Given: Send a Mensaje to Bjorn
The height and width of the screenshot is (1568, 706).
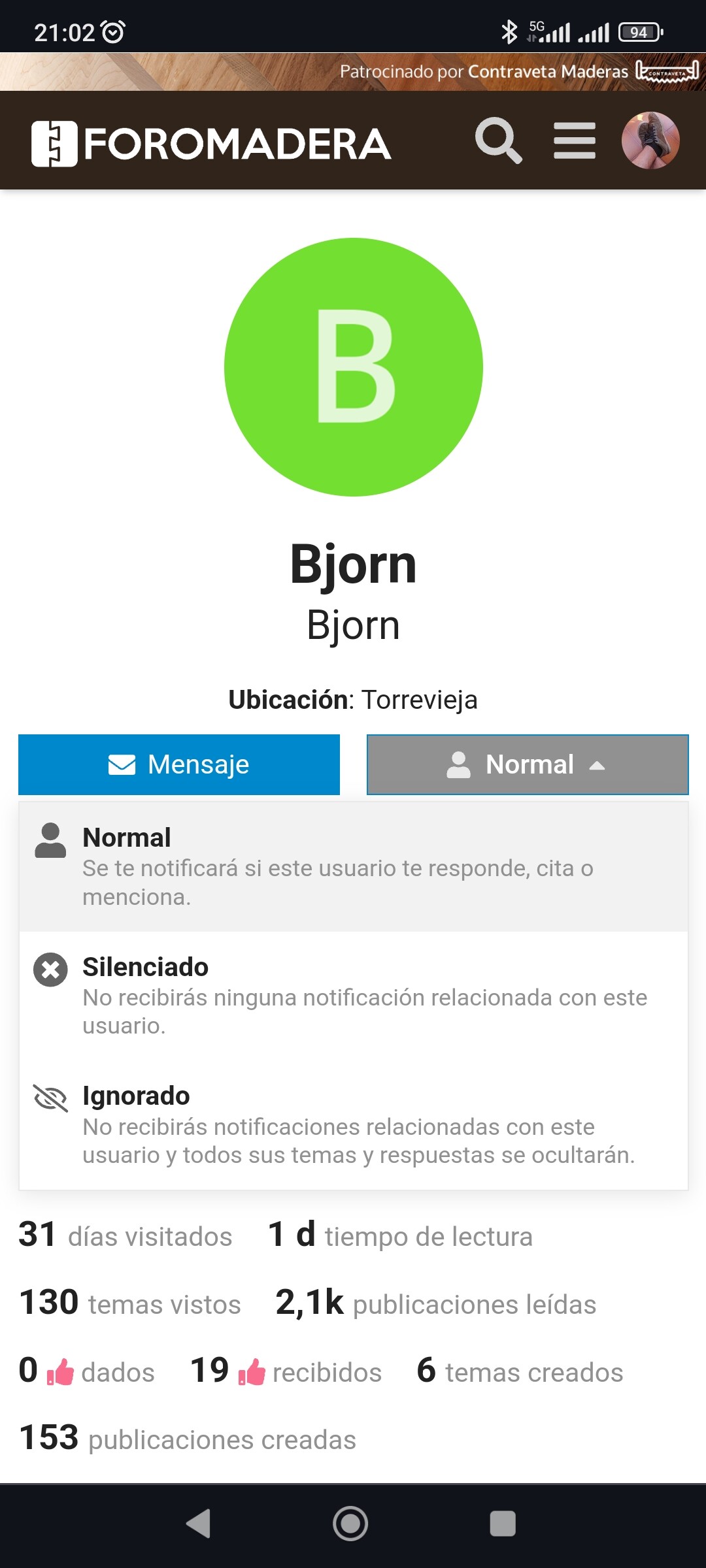Looking at the screenshot, I should [179, 764].
